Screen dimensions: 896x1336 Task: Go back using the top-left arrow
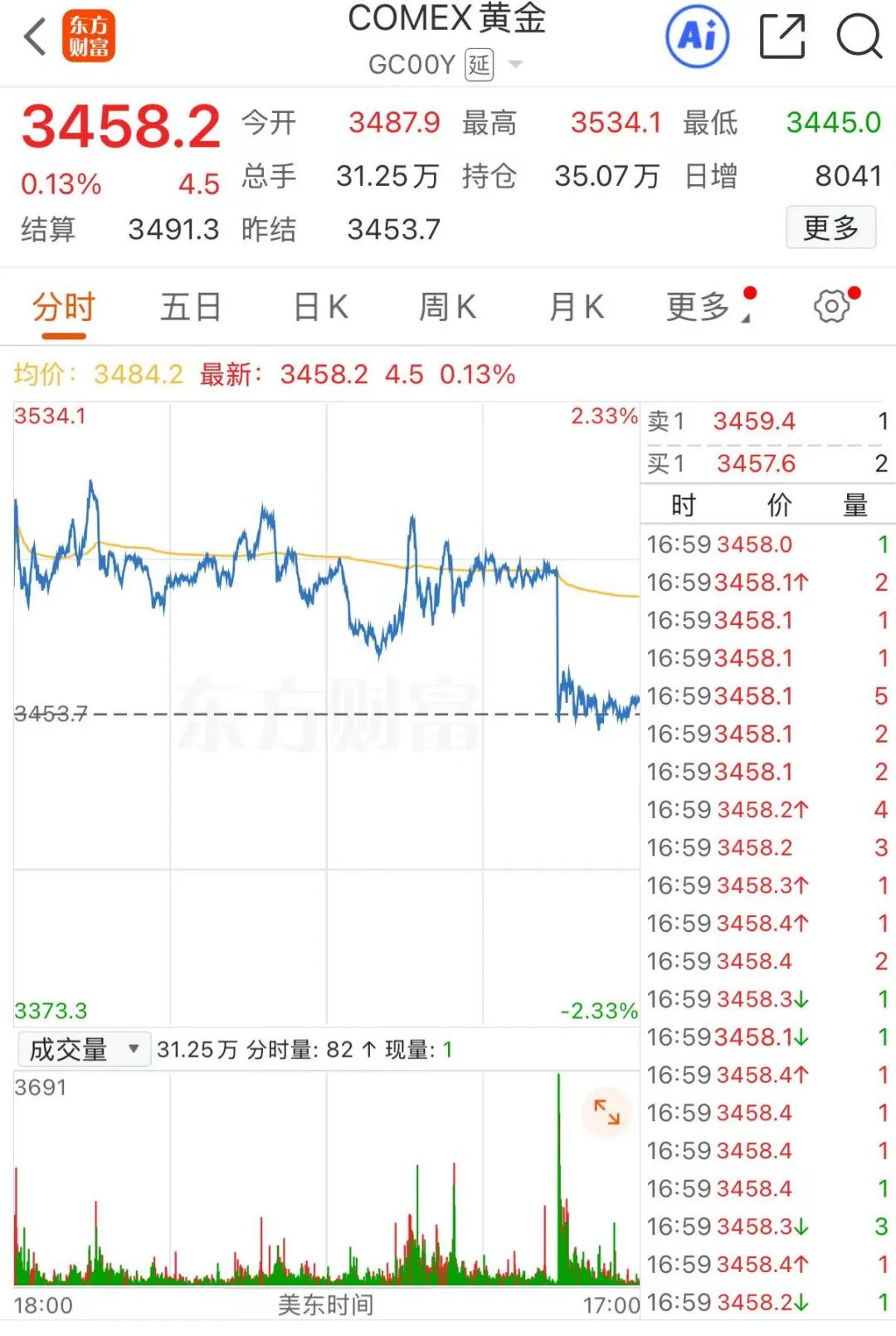click(35, 37)
